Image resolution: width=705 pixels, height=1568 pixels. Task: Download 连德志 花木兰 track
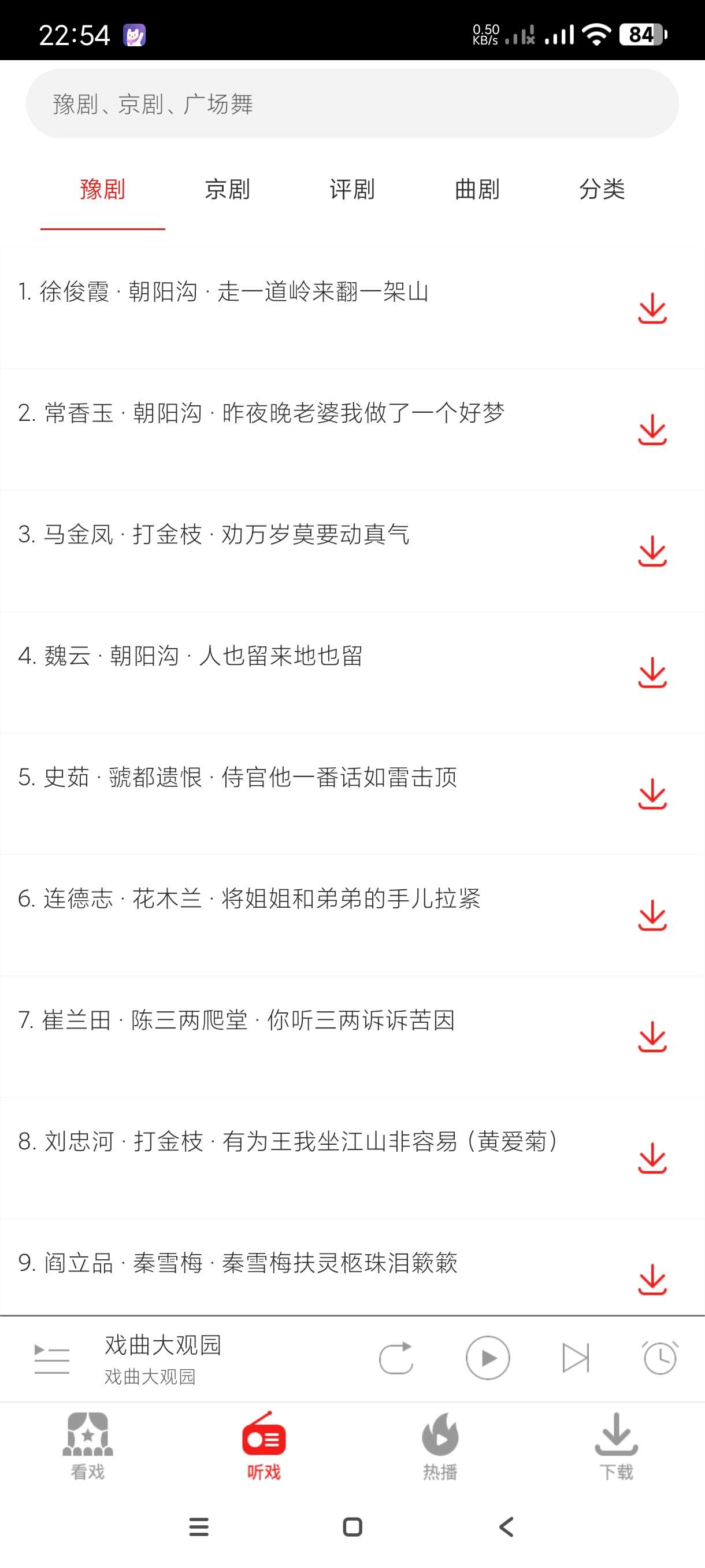click(x=652, y=915)
